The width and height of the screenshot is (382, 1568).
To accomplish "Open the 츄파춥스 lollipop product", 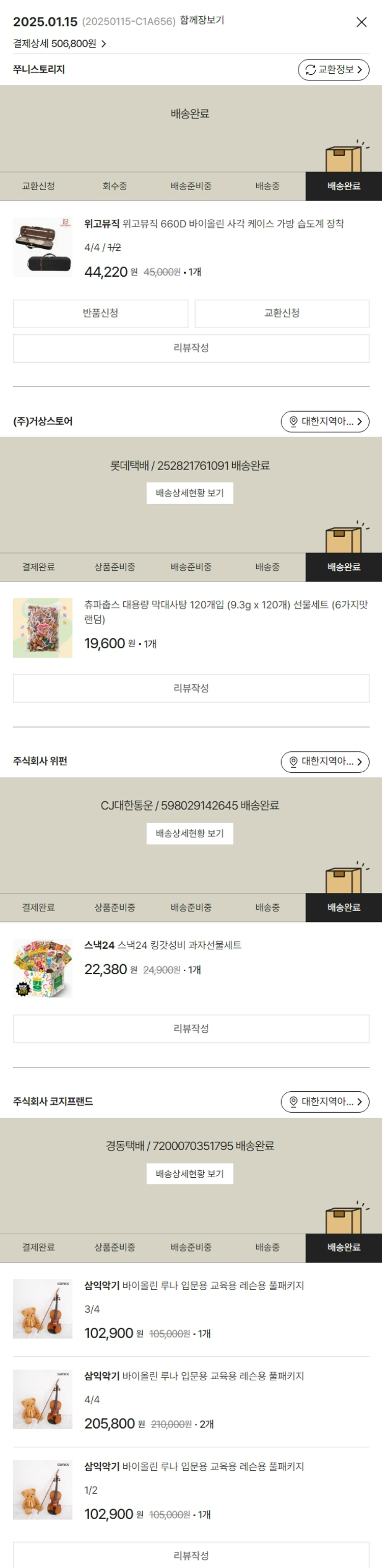I will (226, 611).
